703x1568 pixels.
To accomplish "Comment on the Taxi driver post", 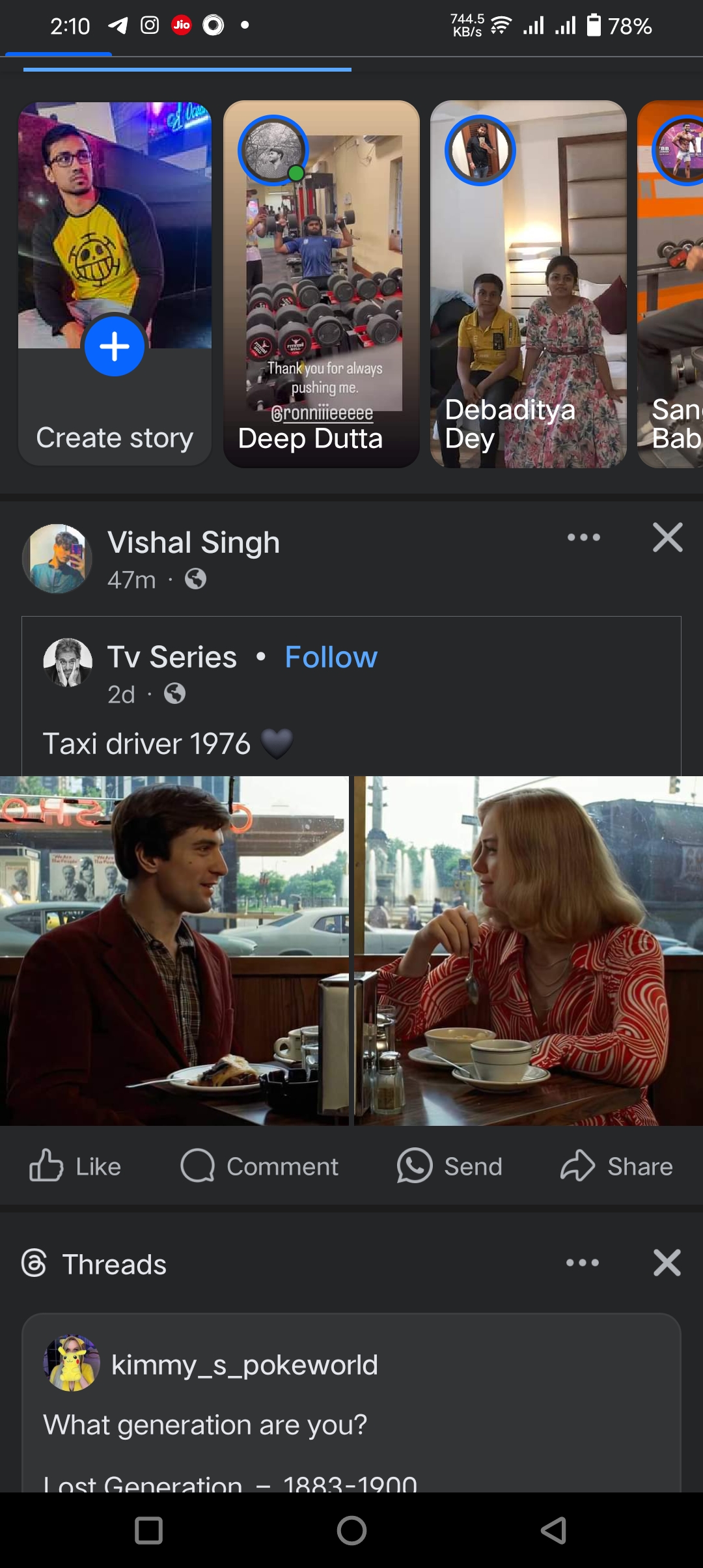I will click(x=260, y=1166).
